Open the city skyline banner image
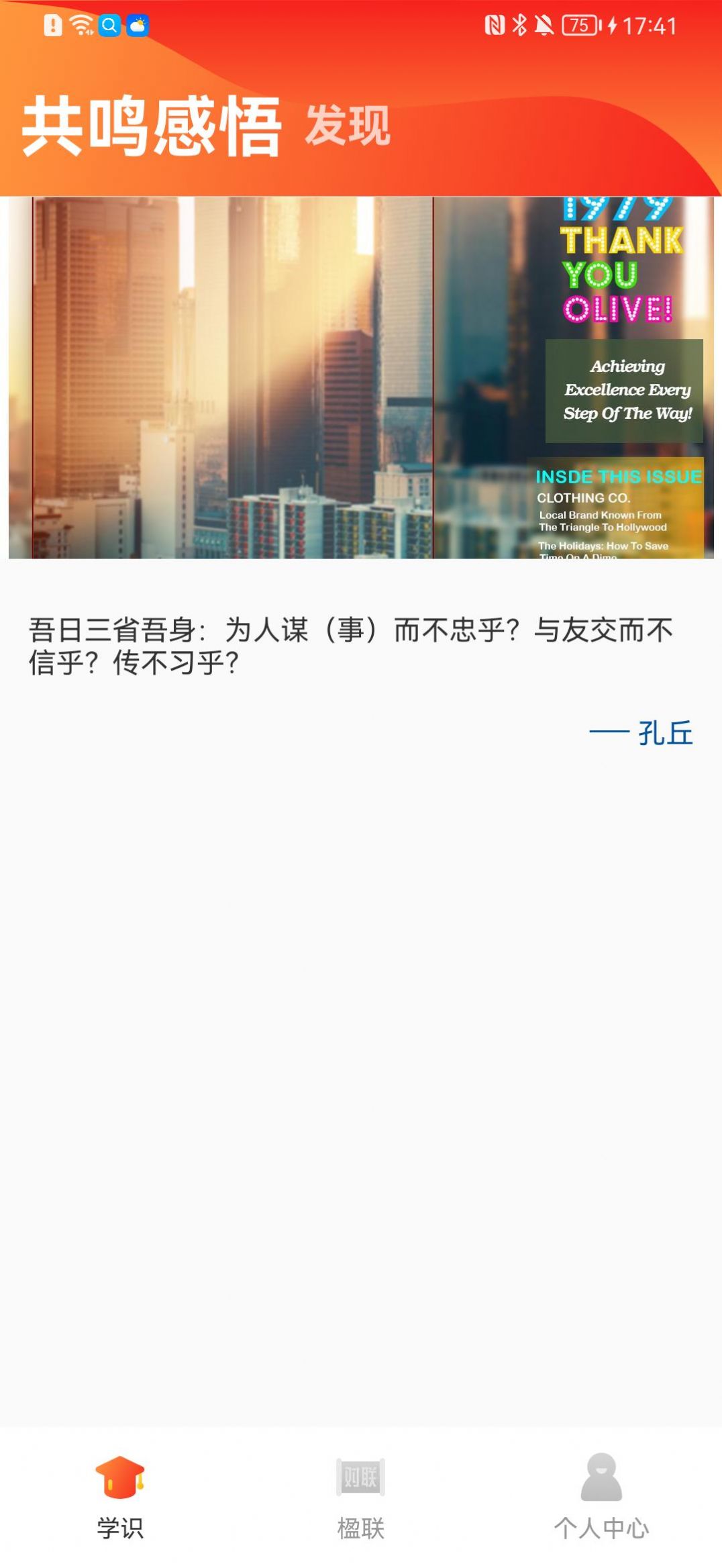 click(361, 377)
